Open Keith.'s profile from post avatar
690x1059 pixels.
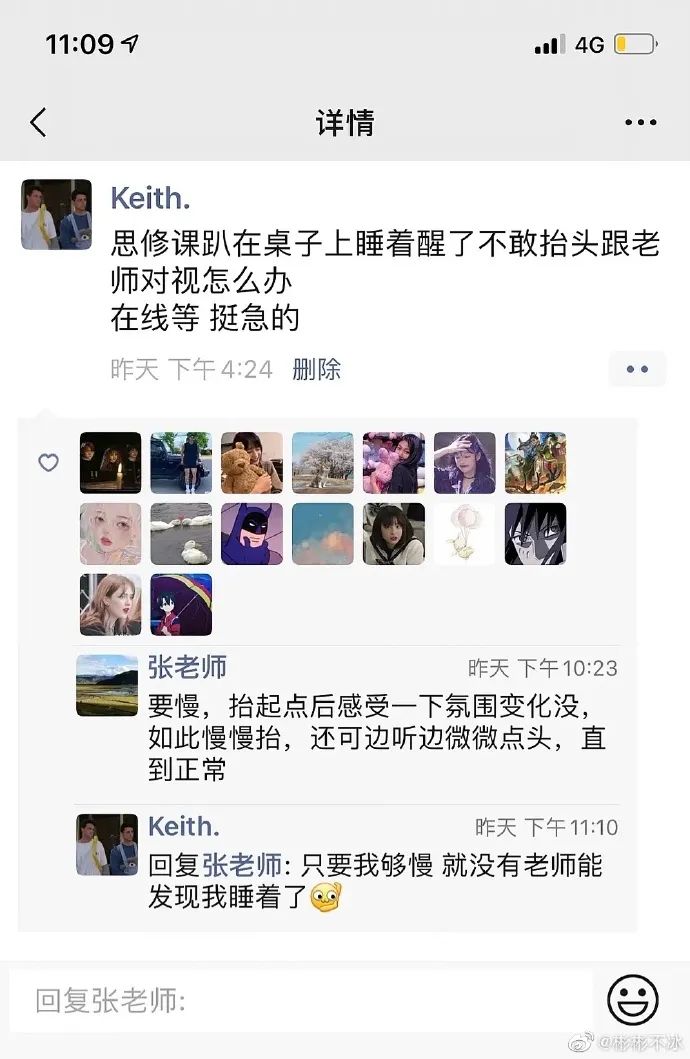(x=56, y=214)
